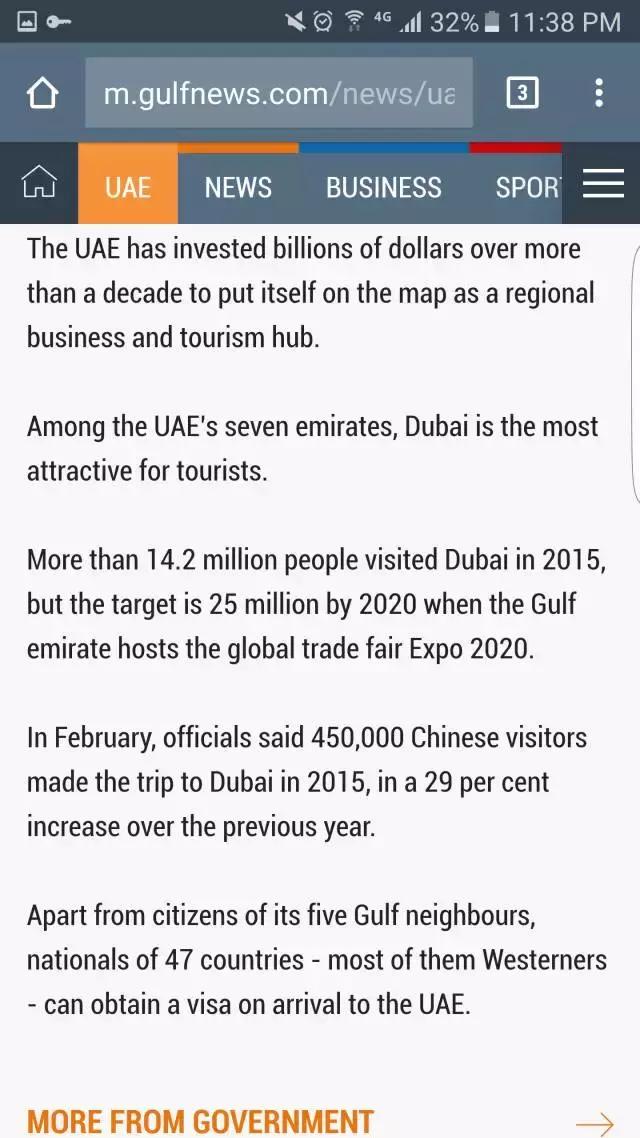
Task: Open the hamburger site menu
Action: tap(603, 185)
